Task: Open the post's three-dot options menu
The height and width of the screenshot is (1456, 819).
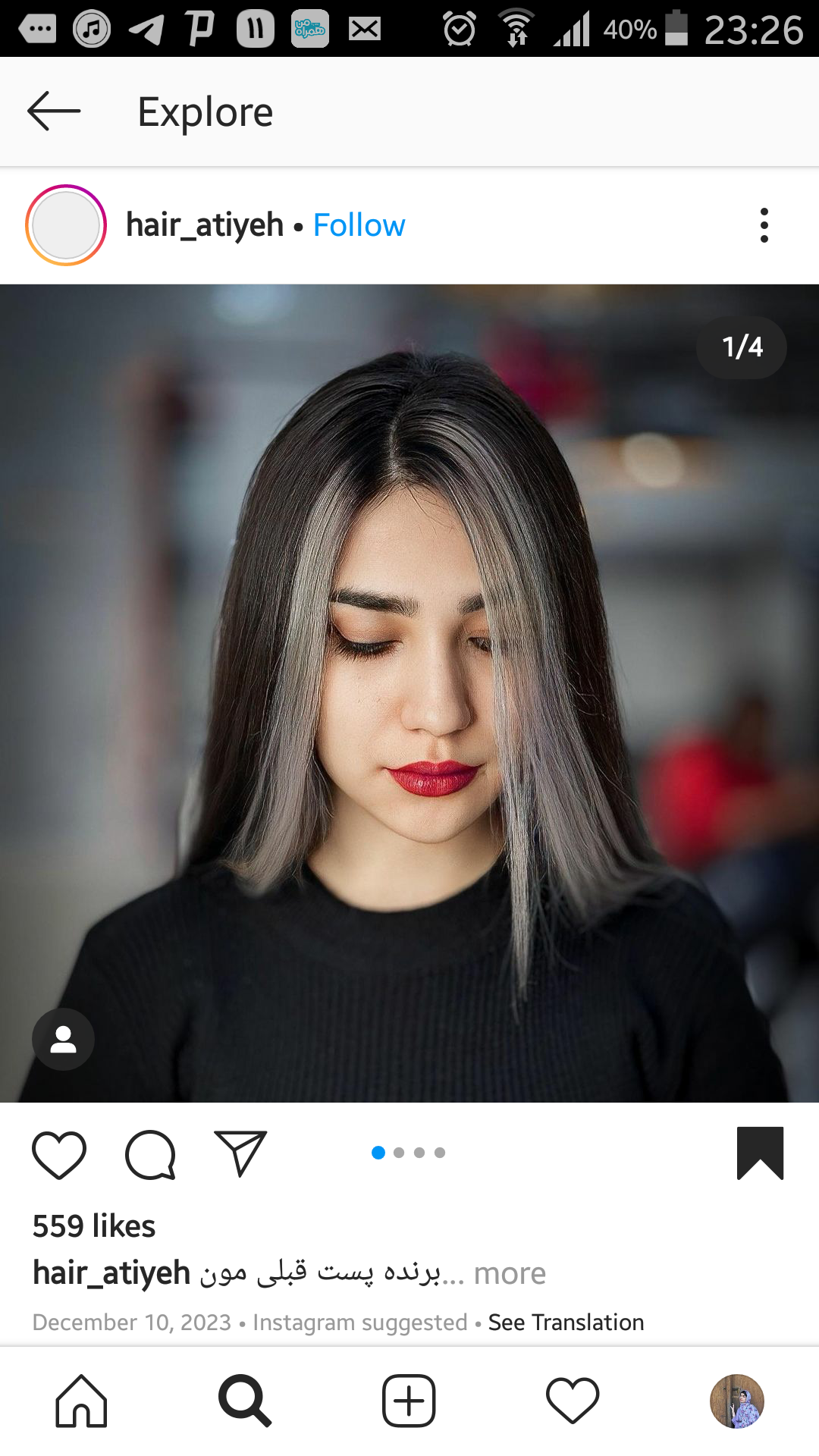Action: [764, 225]
